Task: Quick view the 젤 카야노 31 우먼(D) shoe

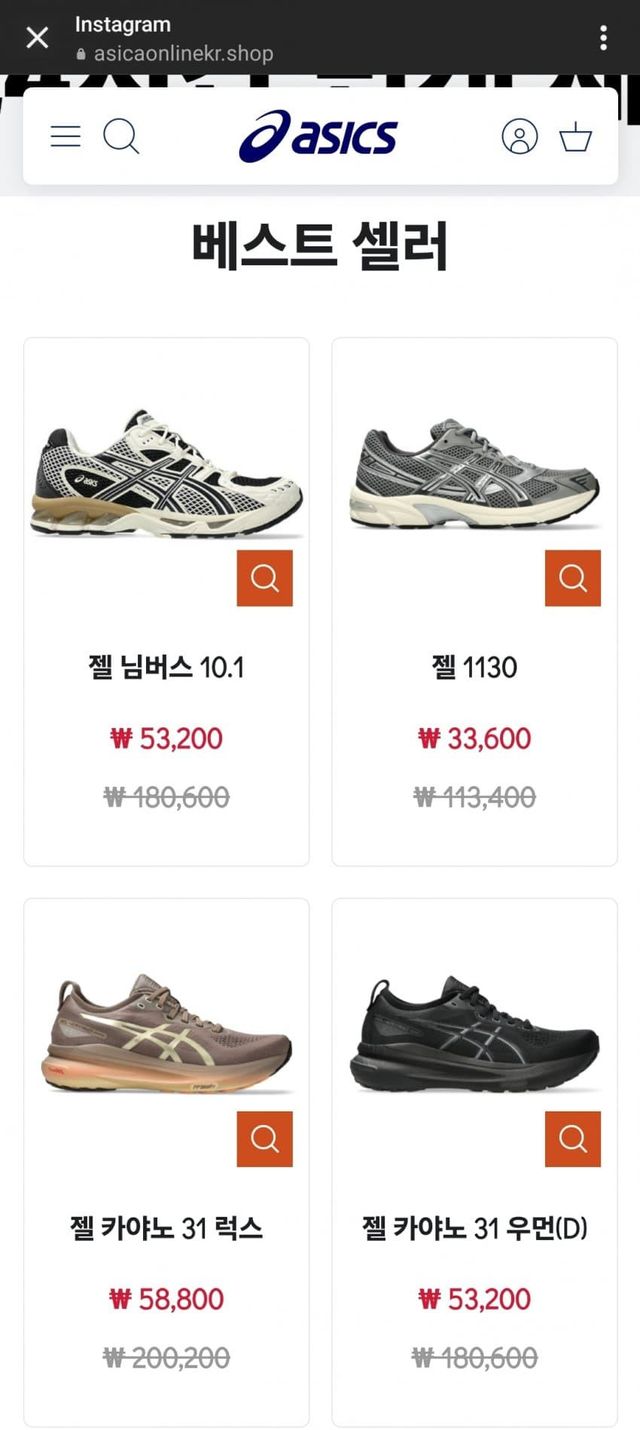Action: pos(573,1139)
